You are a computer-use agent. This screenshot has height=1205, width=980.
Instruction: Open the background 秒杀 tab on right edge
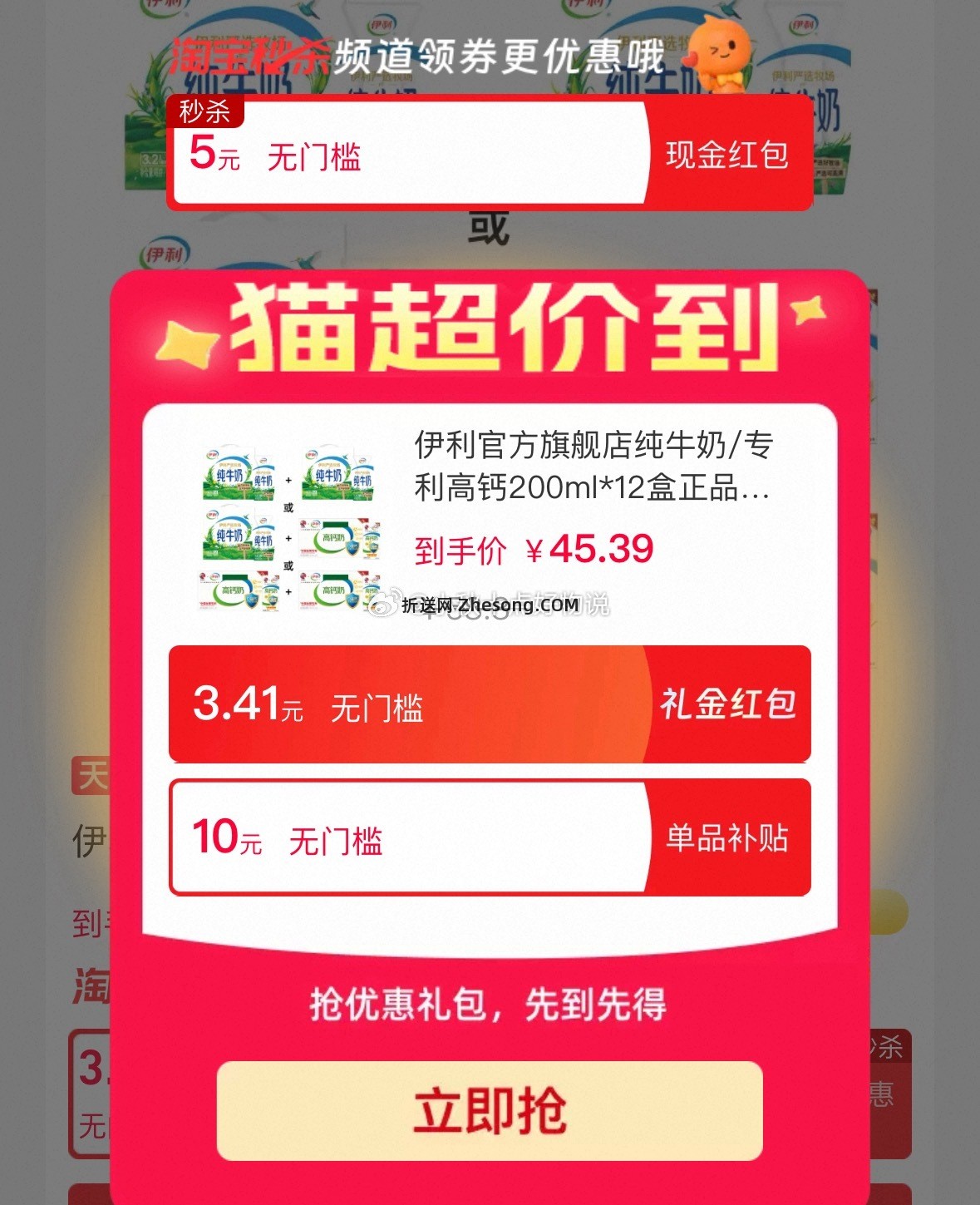pyautogui.click(x=884, y=1050)
